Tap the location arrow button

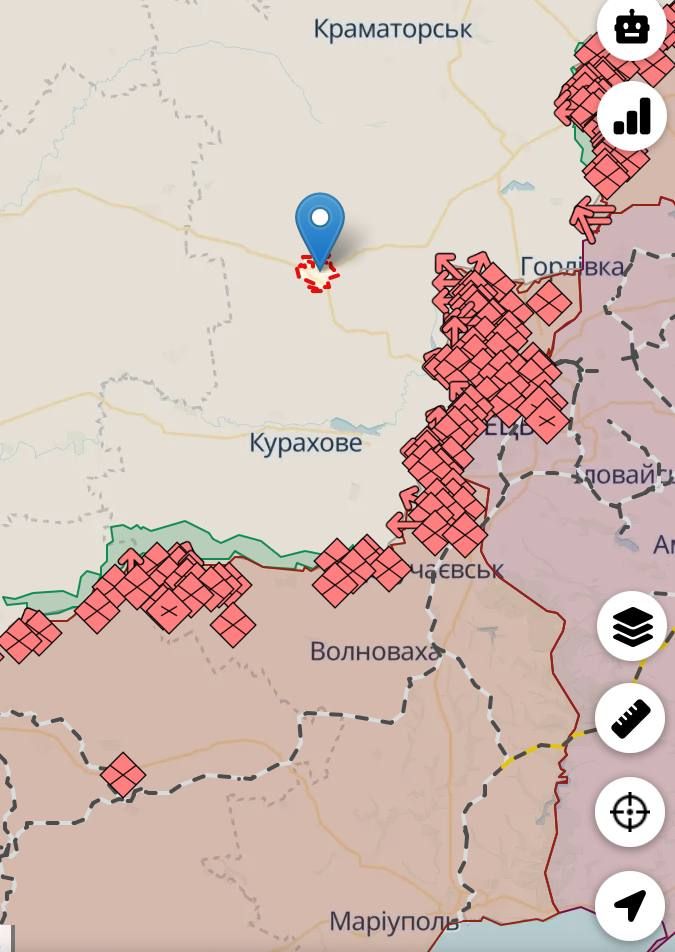(630, 905)
